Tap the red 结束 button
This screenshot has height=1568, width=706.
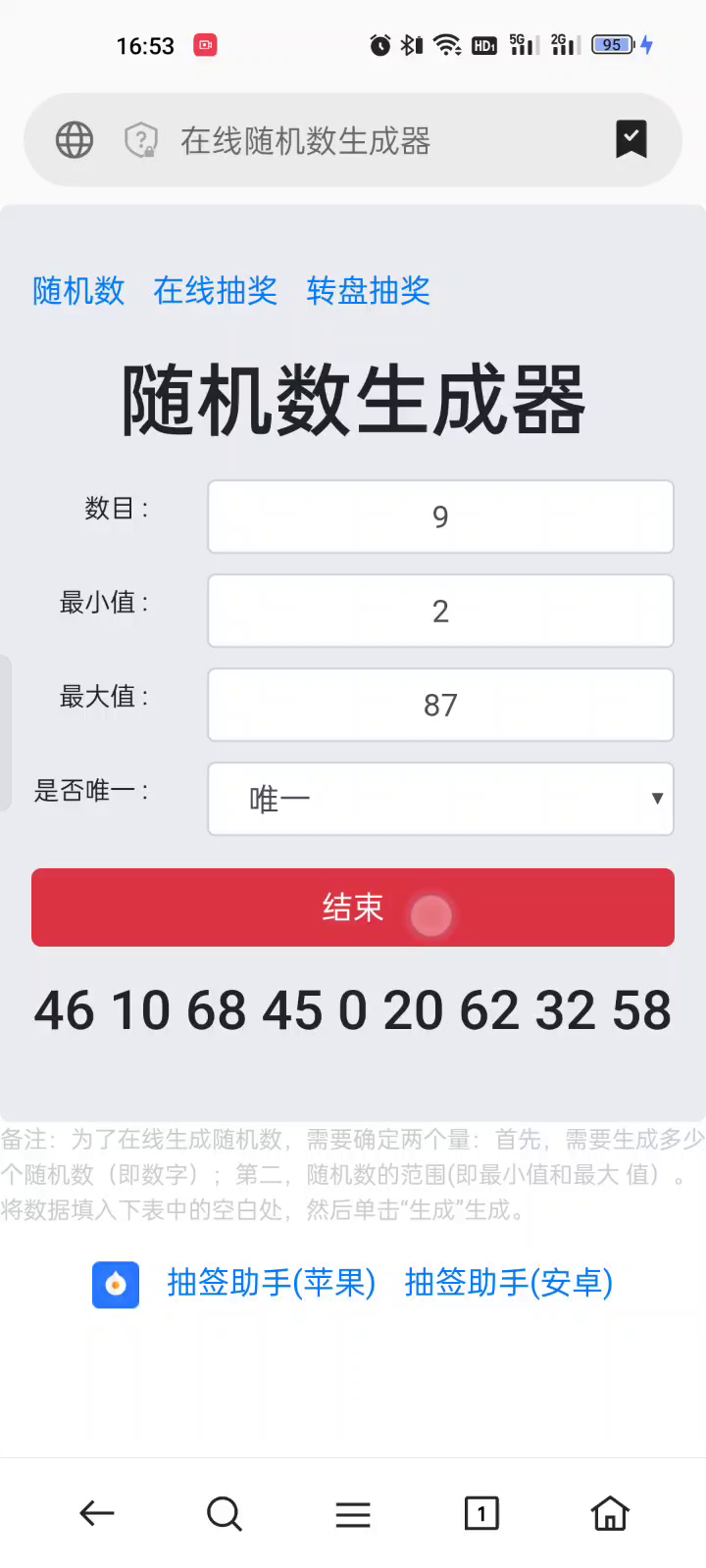352,907
